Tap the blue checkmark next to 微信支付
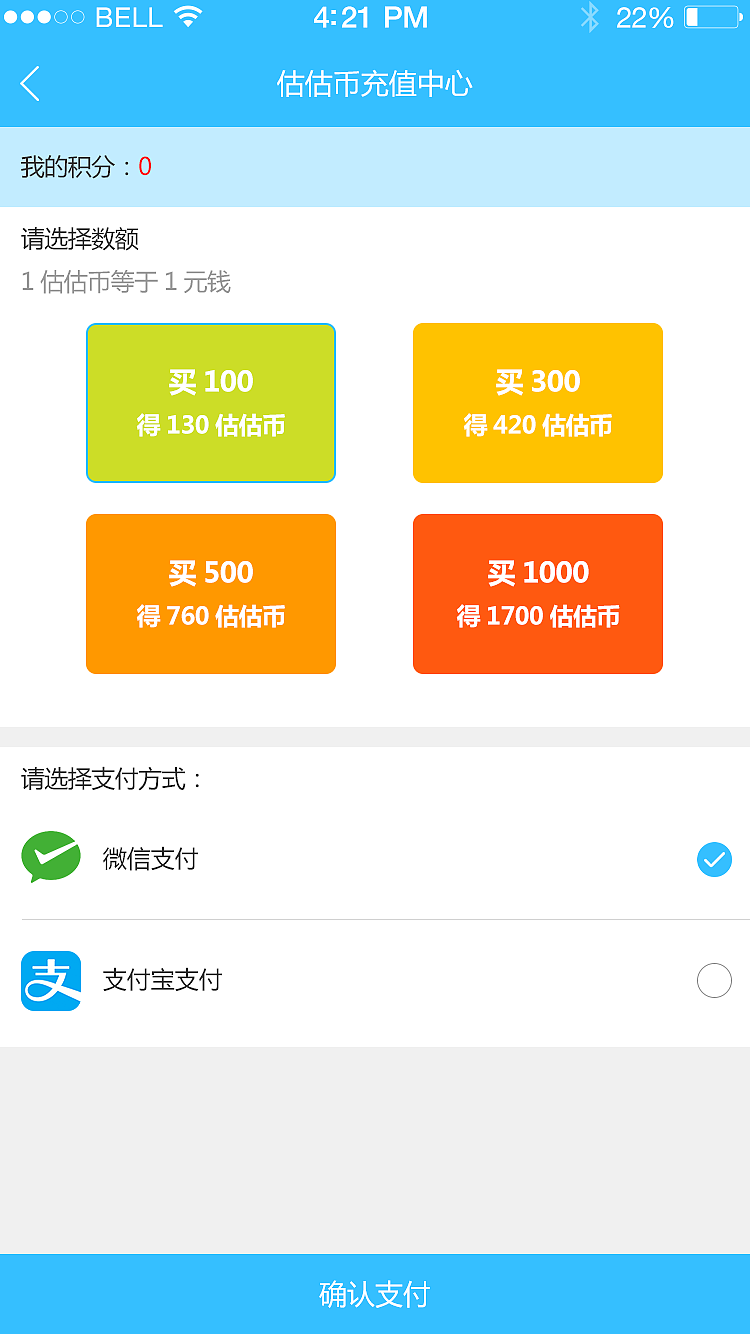The height and width of the screenshot is (1334, 750). pyautogui.click(x=714, y=858)
